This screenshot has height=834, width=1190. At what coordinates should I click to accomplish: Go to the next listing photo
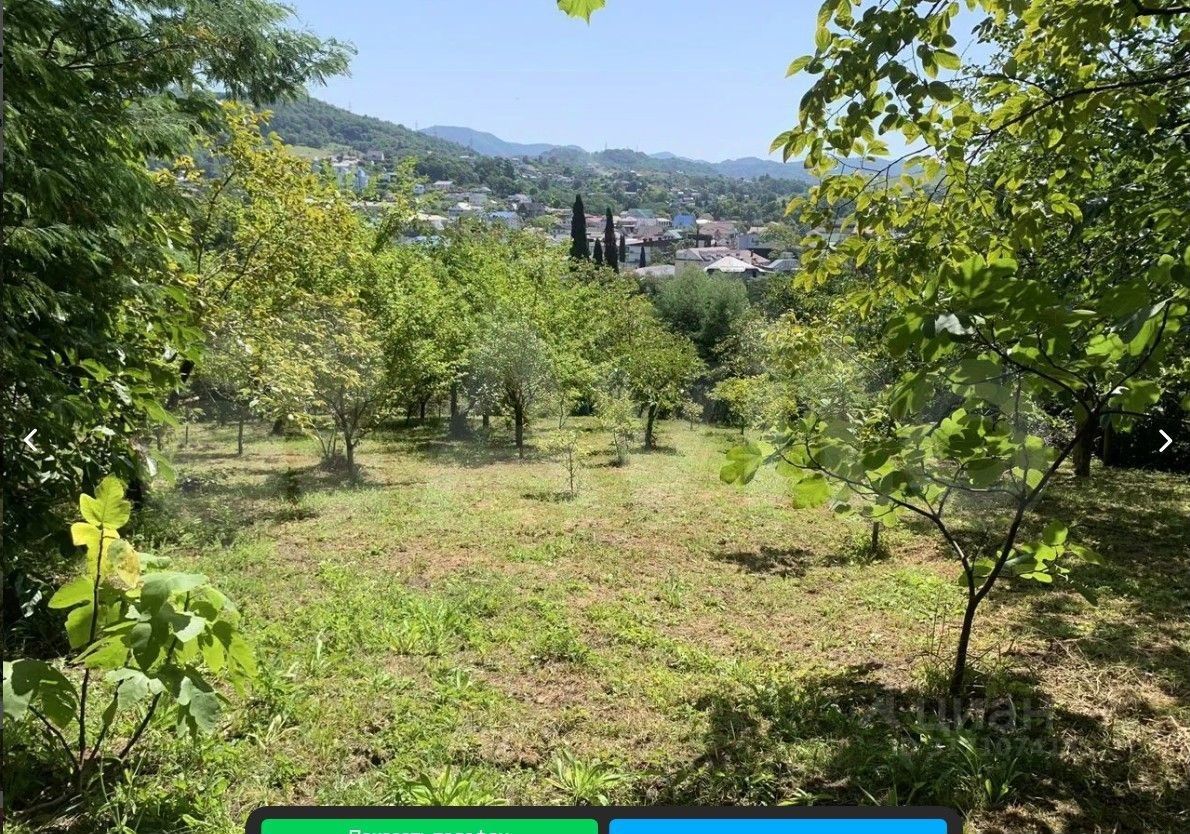tap(1164, 441)
